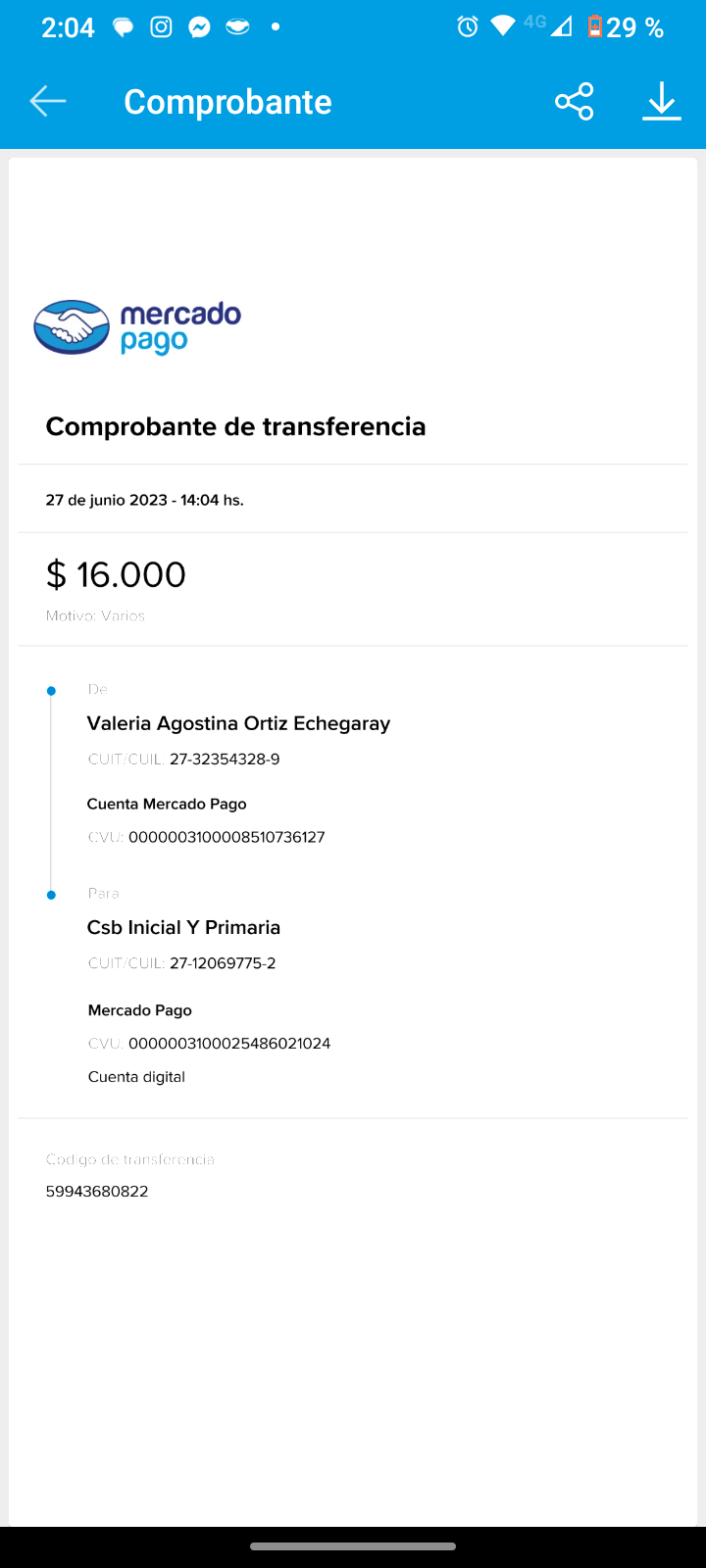Image resolution: width=706 pixels, height=1568 pixels.
Task: Share the transfer receipt
Action: (x=574, y=101)
